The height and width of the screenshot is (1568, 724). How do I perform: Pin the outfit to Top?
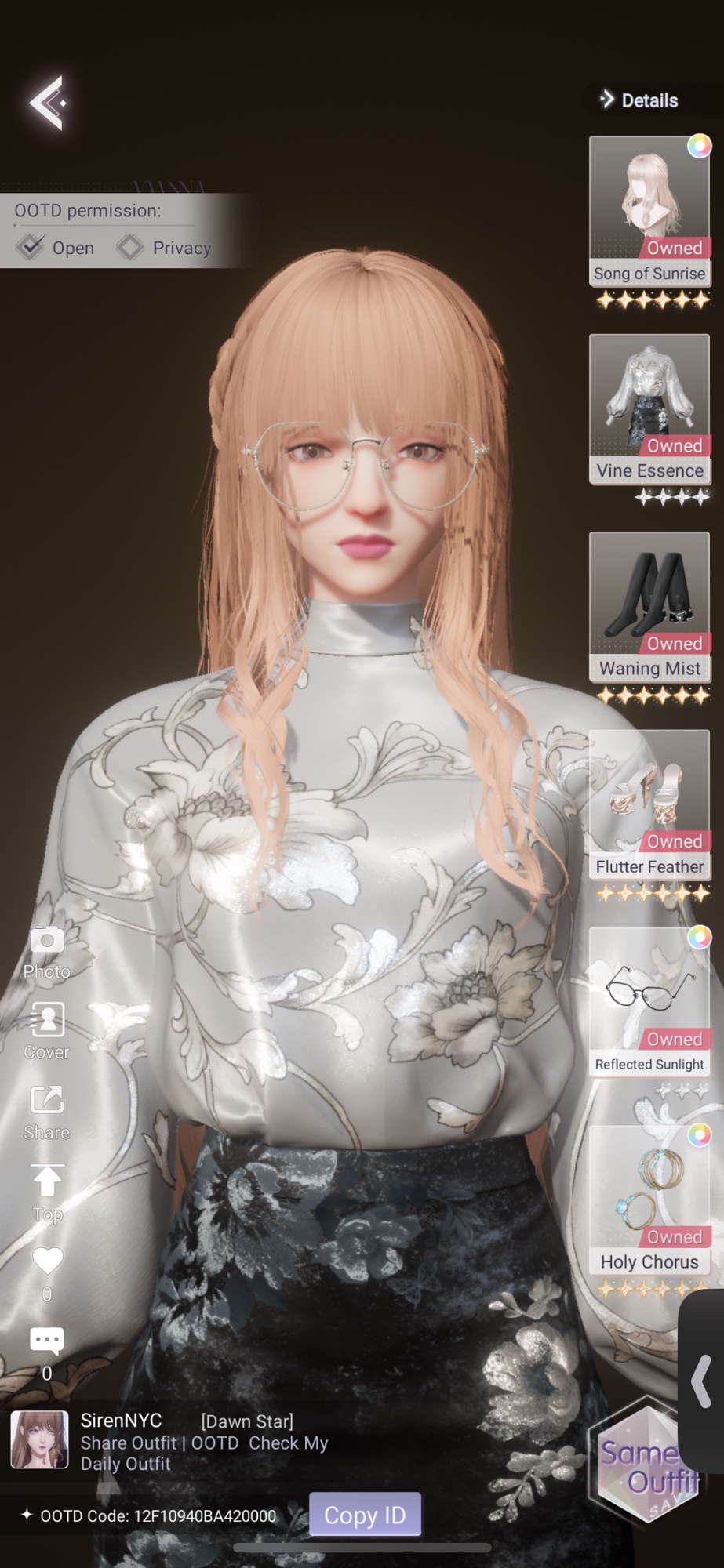point(47,1192)
